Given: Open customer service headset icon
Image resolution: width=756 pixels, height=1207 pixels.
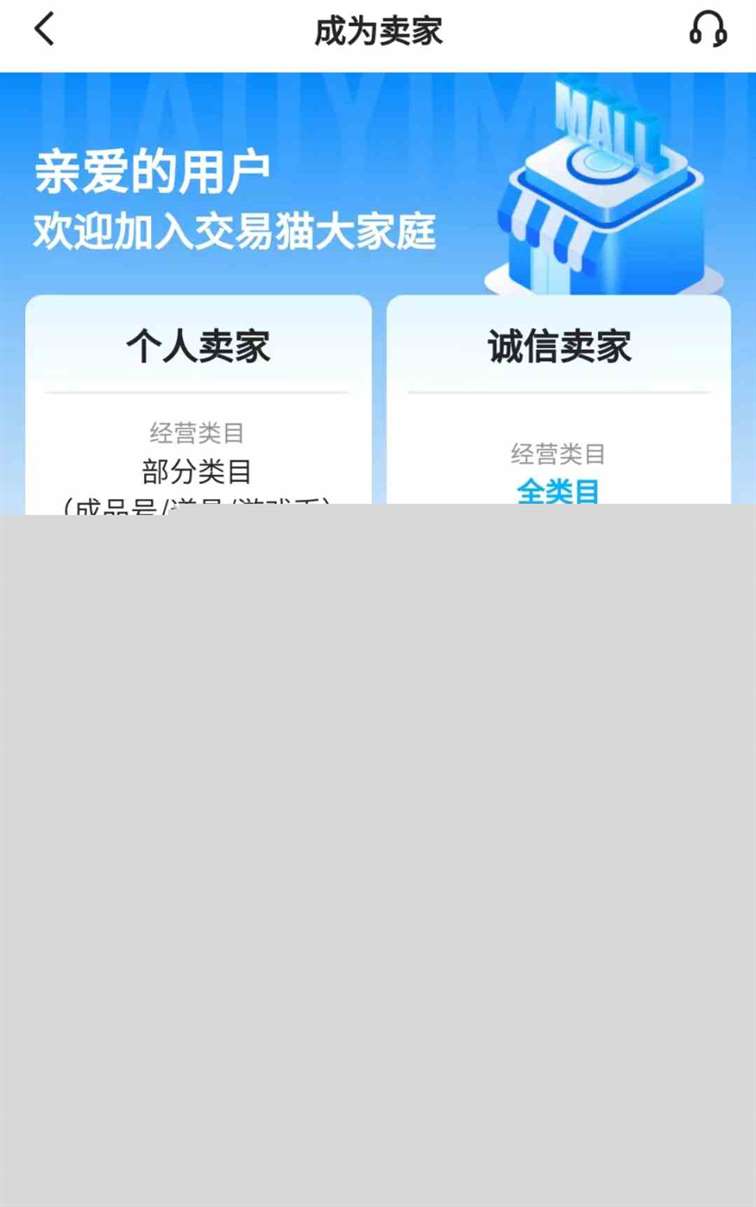Looking at the screenshot, I should coord(707,30).
